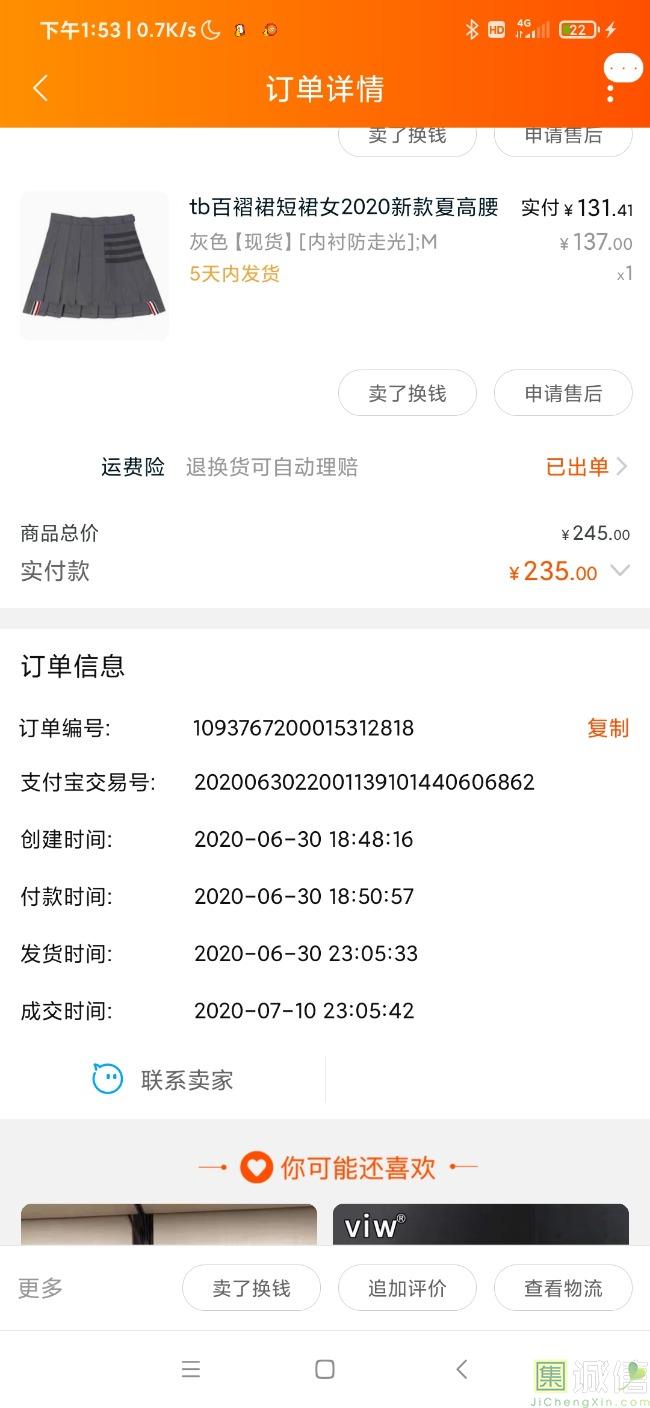The width and height of the screenshot is (650, 1408).
Task: Open 更多 options in bottom bar
Action: click(x=41, y=1288)
